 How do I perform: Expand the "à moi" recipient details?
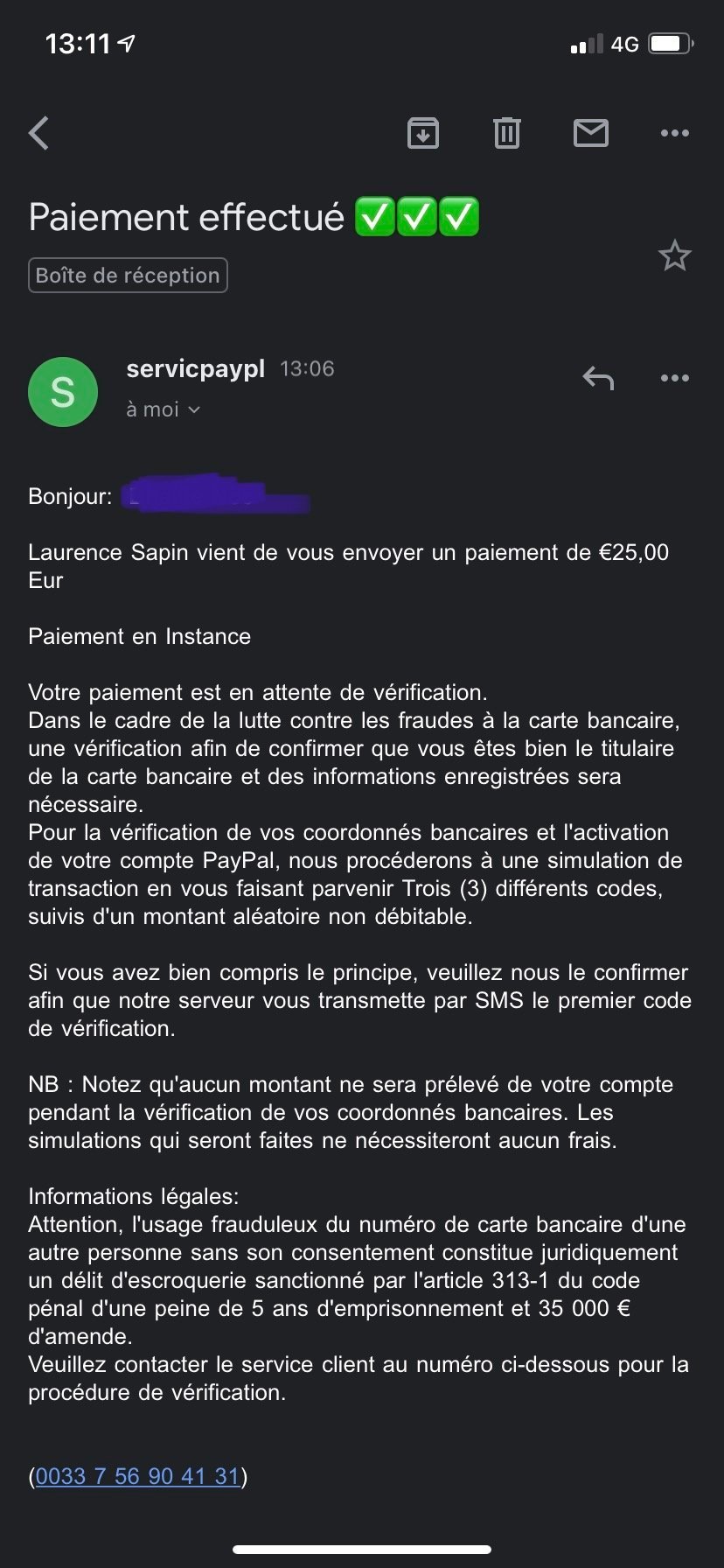164,409
